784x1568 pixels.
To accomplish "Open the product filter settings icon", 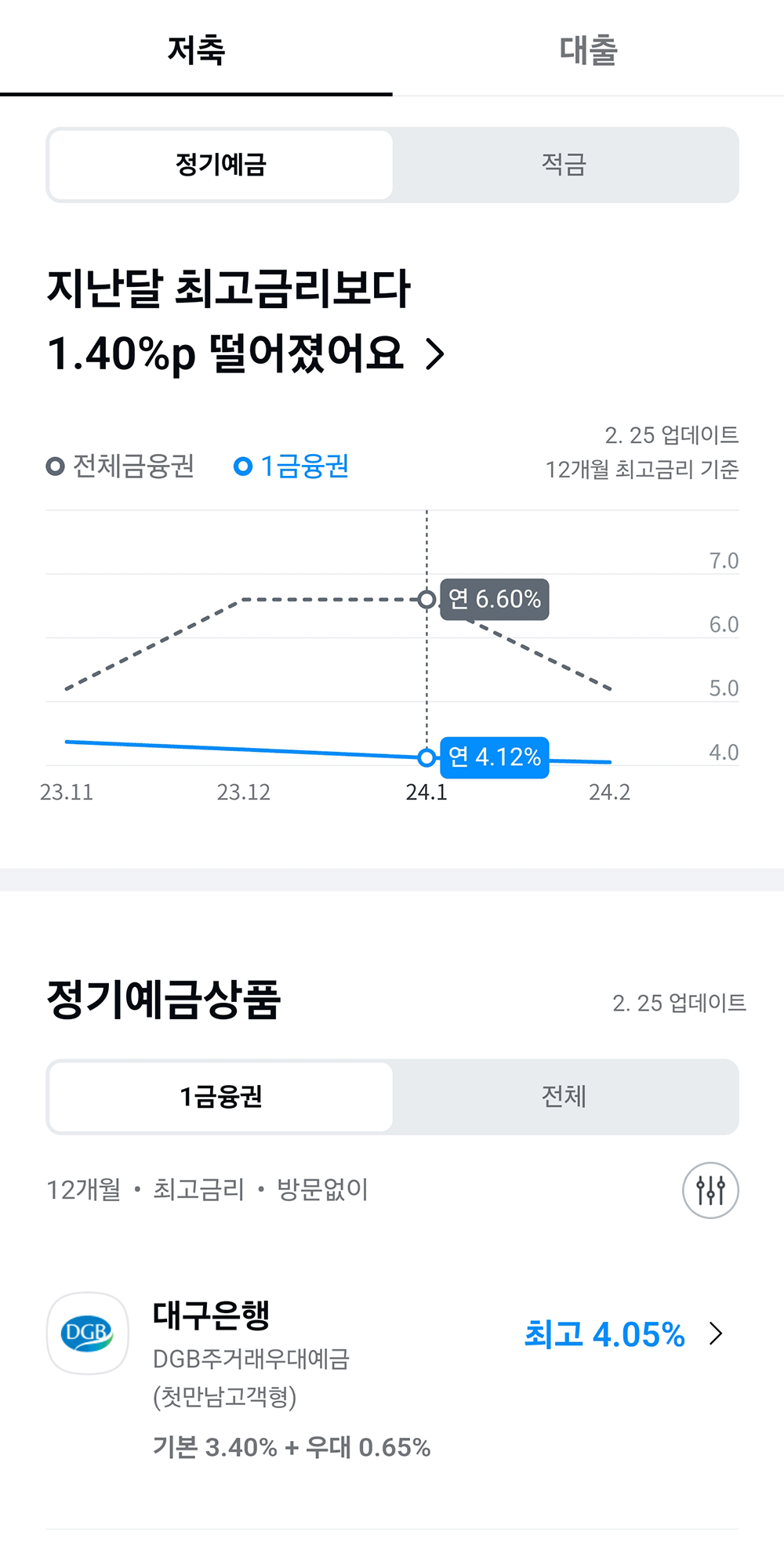I will pyautogui.click(x=710, y=1190).
